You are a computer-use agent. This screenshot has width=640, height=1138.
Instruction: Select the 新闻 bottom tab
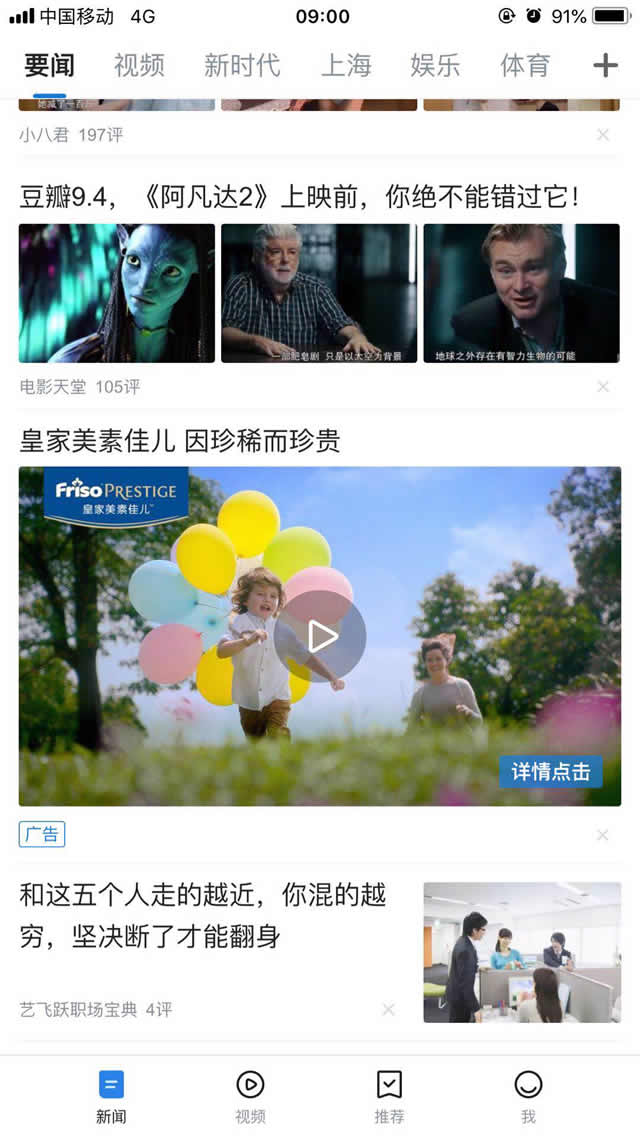tap(111, 1096)
